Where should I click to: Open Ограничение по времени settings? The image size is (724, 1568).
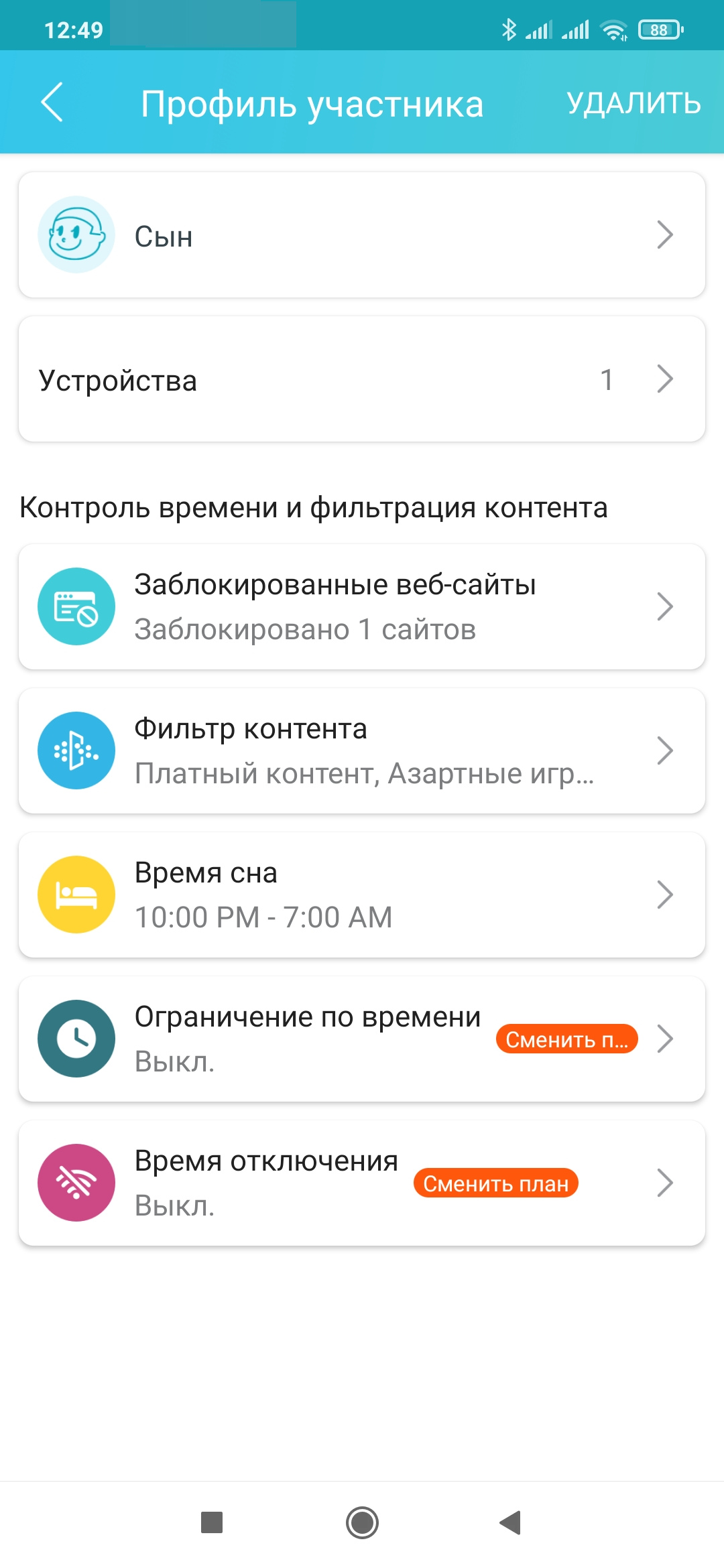(x=268, y=1039)
